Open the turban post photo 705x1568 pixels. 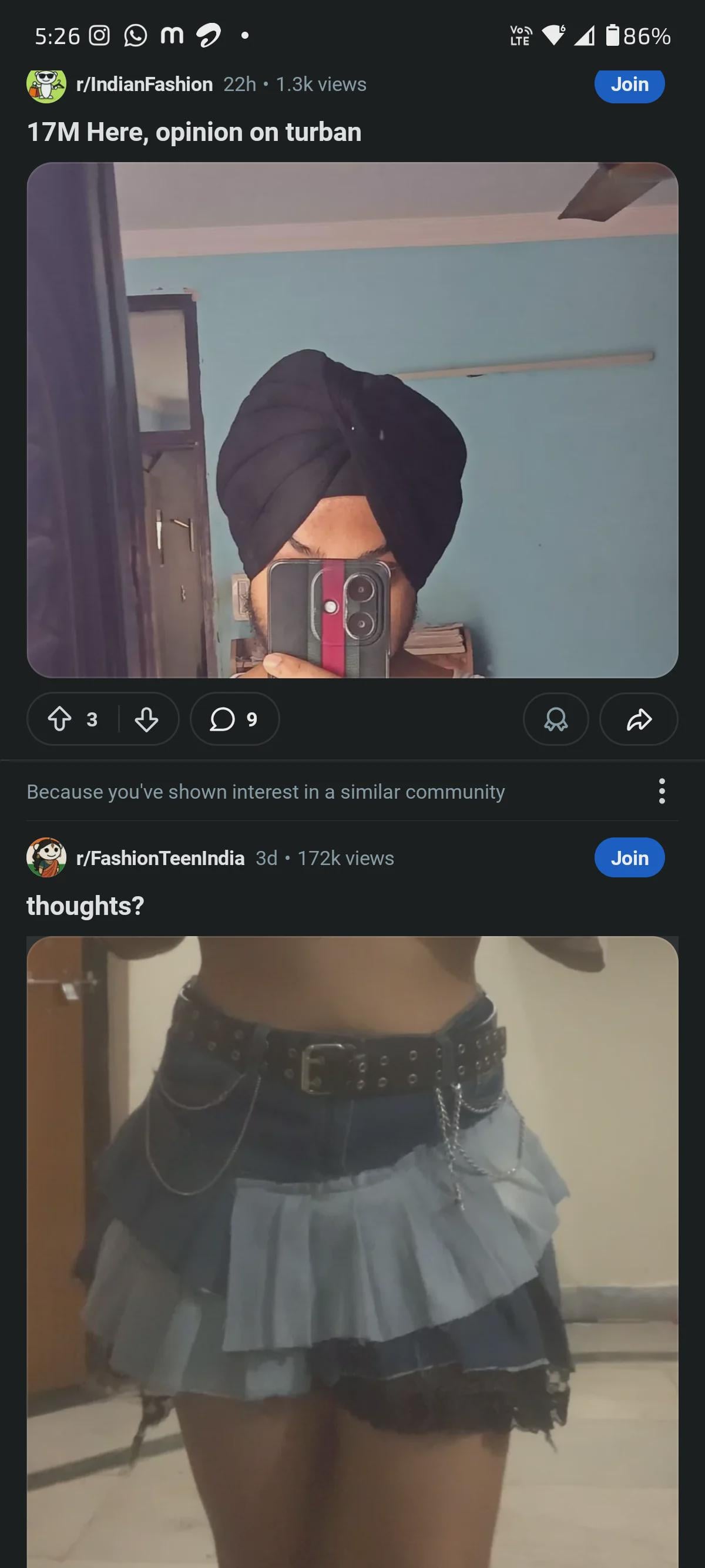(352, 419)
